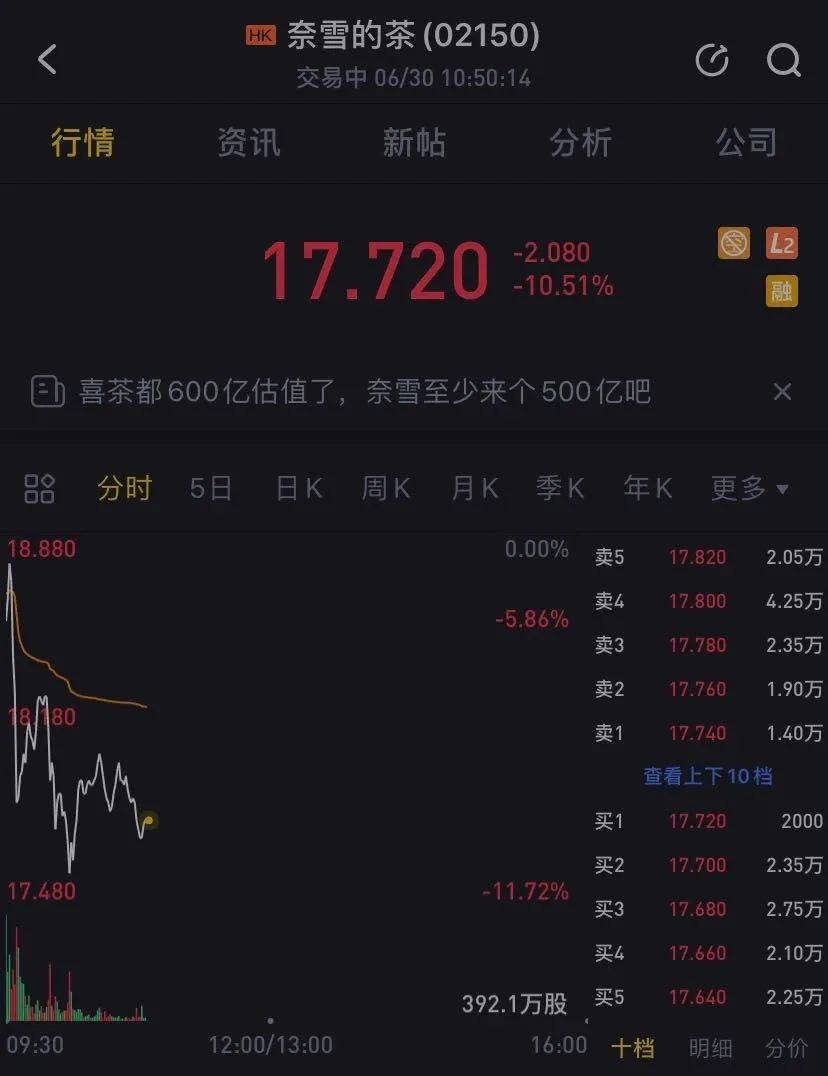The image size is (828, 1076).
Task: Switch chart to 年K
Action: click(x=647, y=488)
